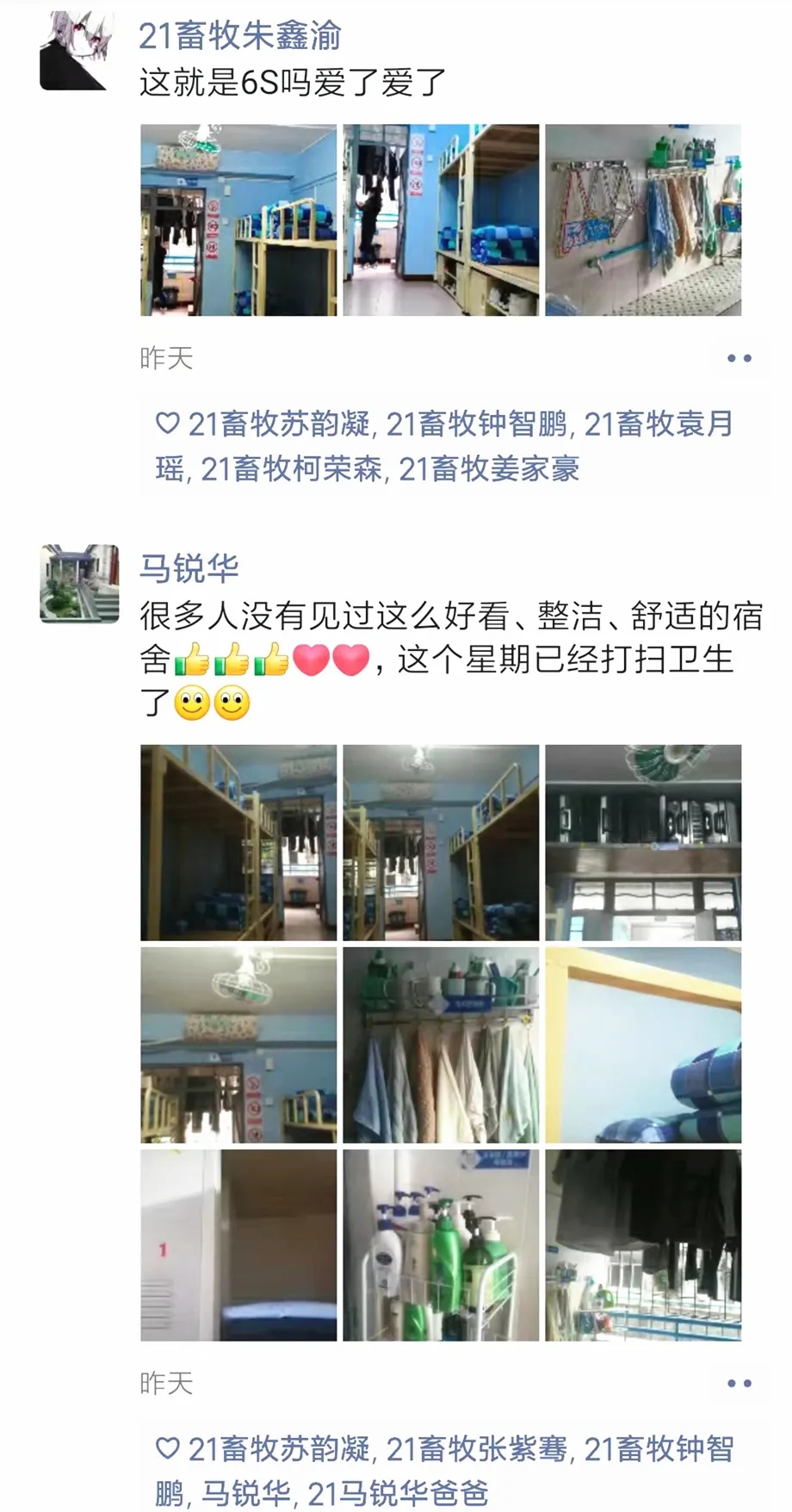This screenshot has height=1512, width=792.
Task: Open liker 21马锐华爸爸's profile
Action: (x=398, y=1493)
